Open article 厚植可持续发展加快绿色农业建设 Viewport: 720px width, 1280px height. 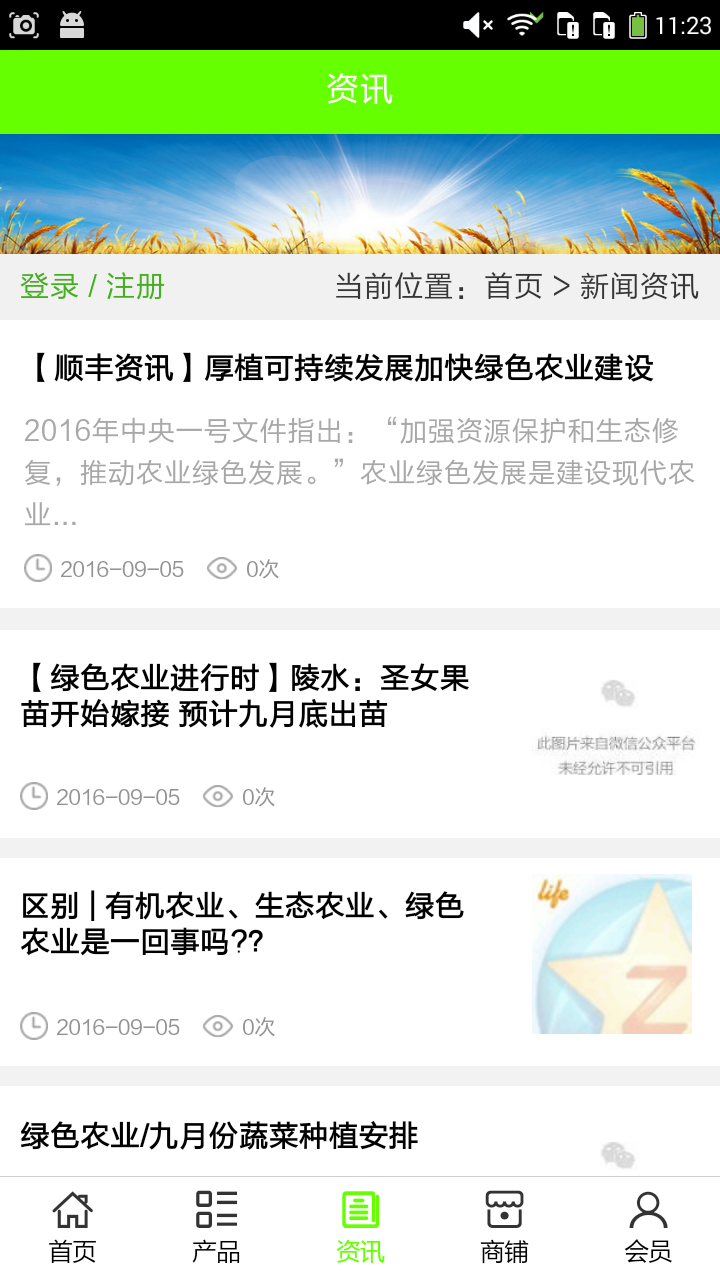338,368
